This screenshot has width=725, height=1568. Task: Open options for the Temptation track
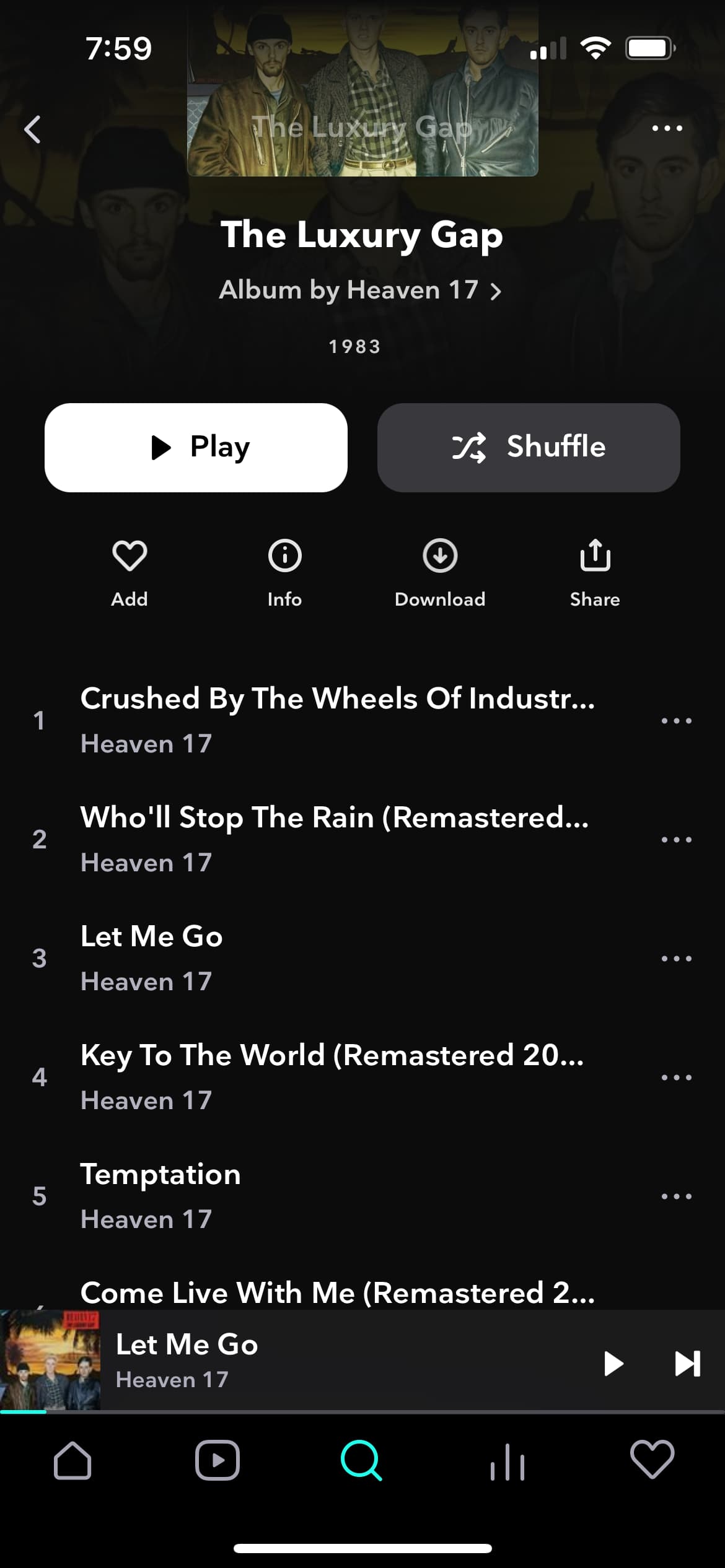676,1196
